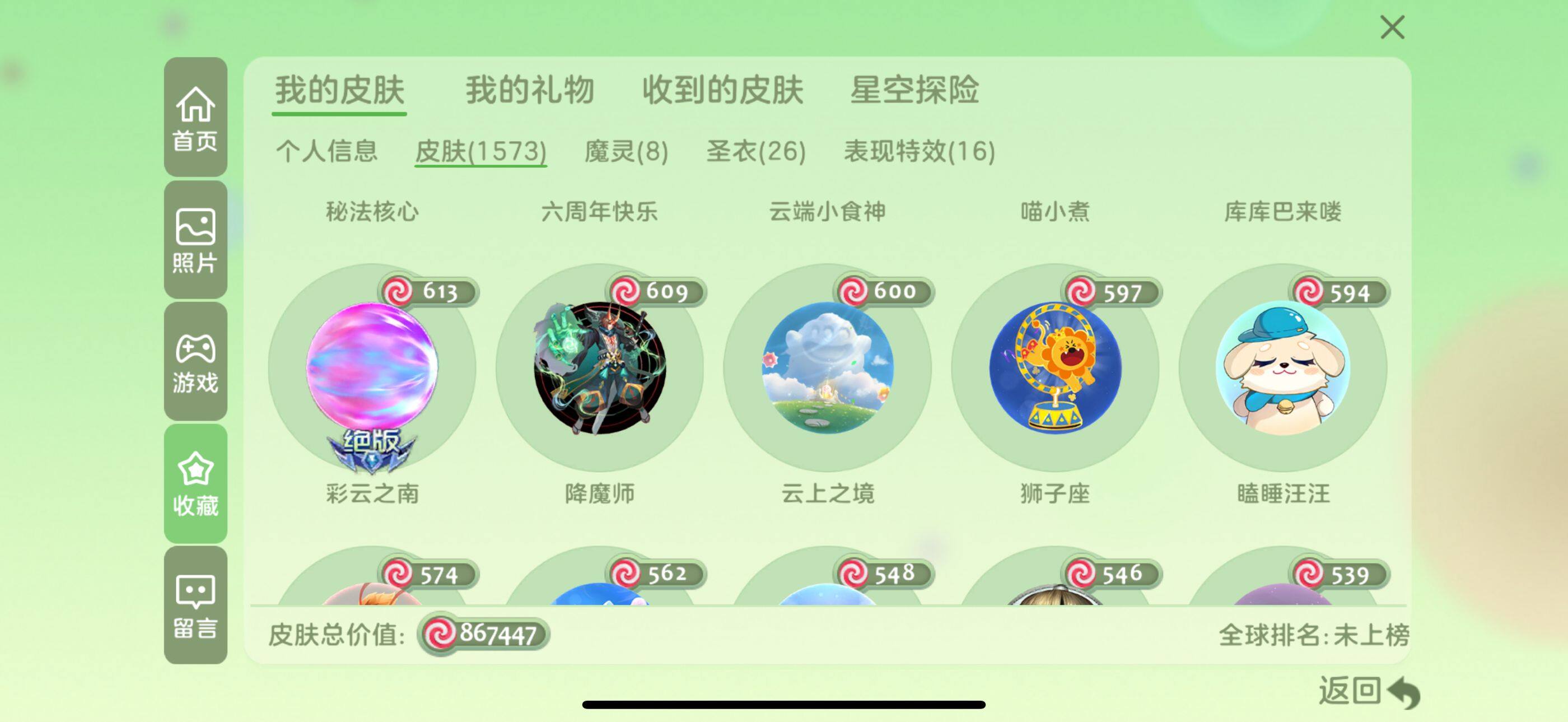Select the 我的皮肤 tab
Viewport: 1568px width, 722px height.
(x=339, y=90)
